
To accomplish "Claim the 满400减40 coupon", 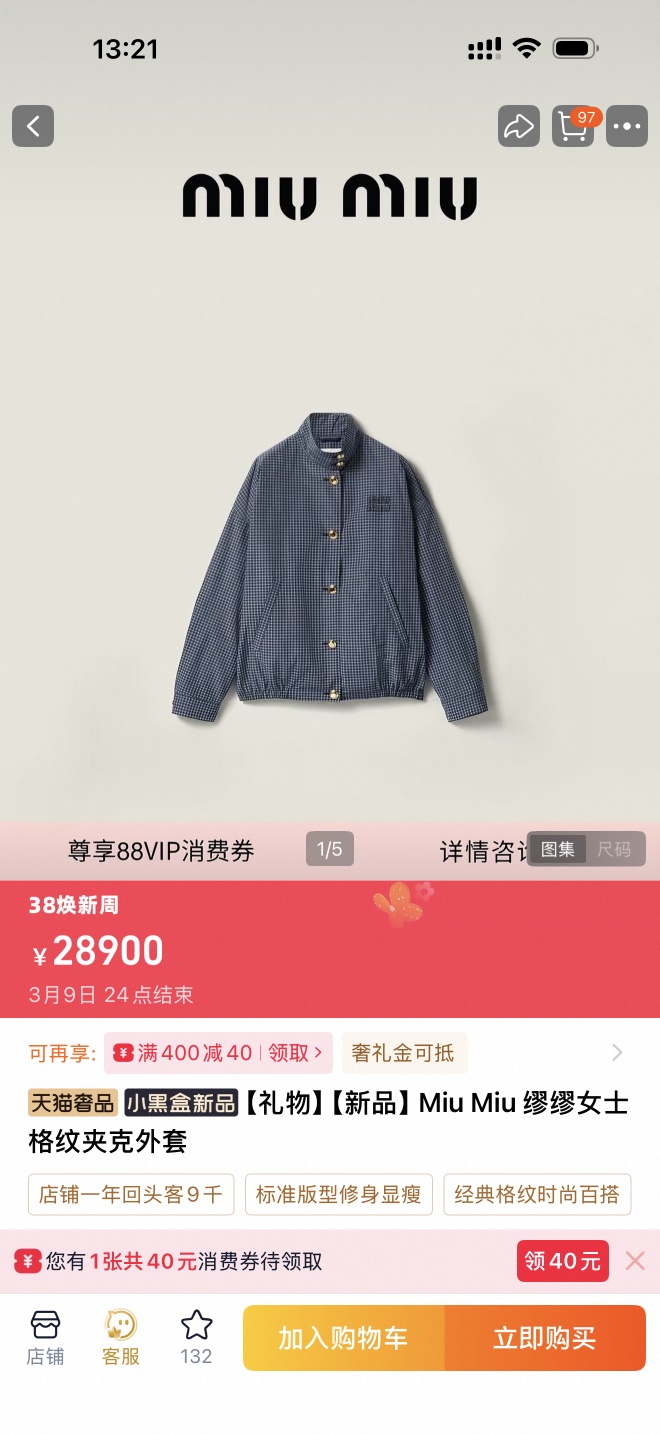I will click(218, 1052).
